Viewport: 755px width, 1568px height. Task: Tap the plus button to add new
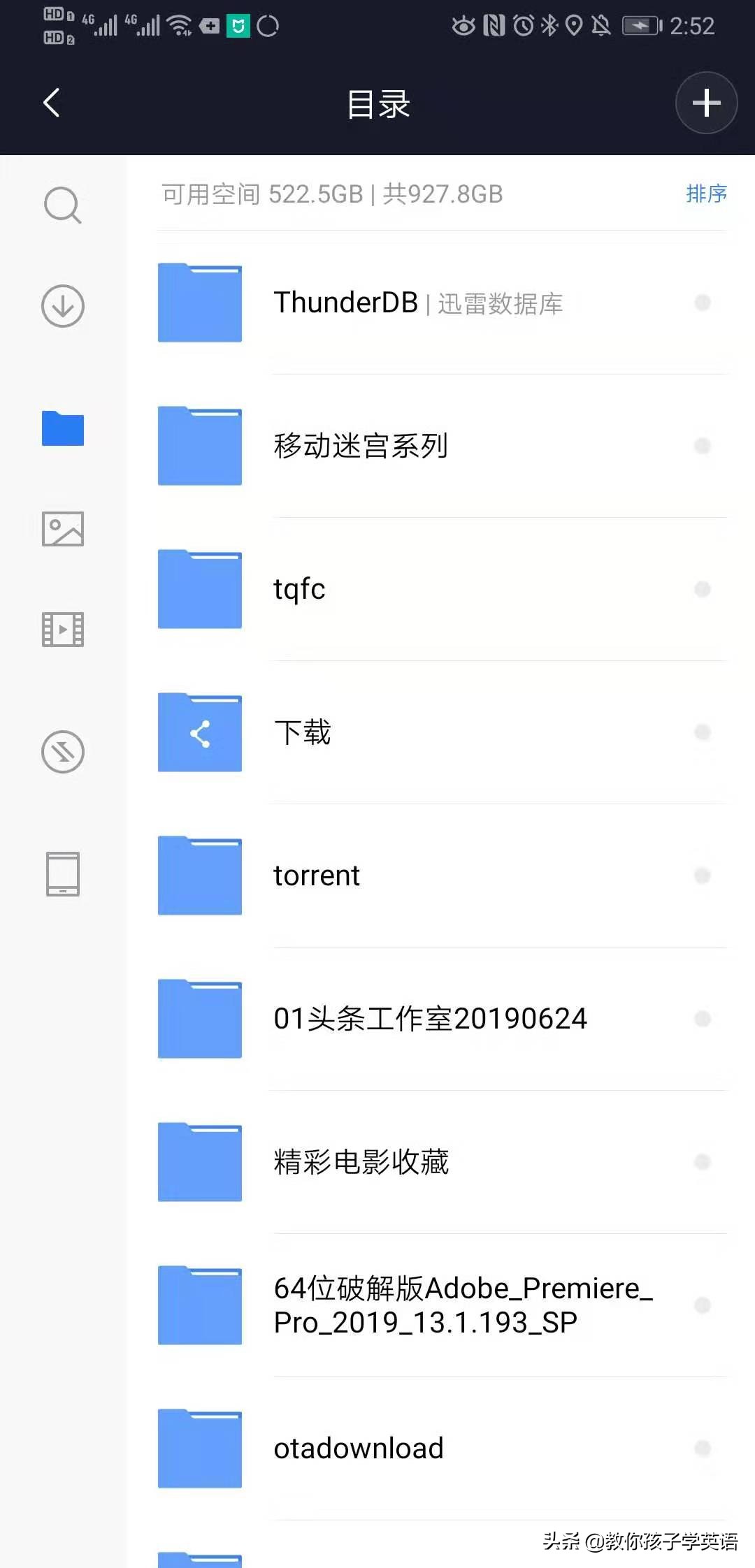click(705, 102)
